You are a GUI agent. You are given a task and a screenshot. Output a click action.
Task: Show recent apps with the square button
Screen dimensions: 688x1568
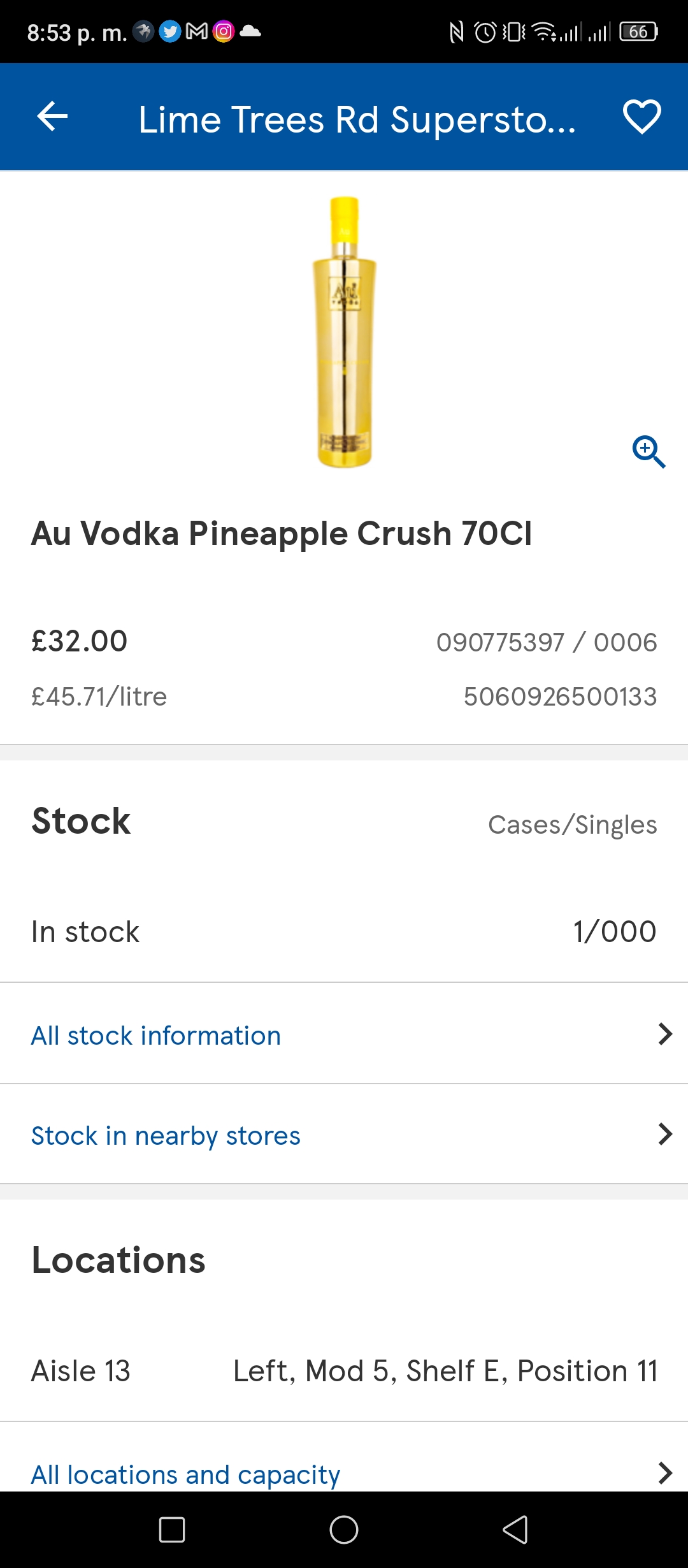pos(172,1529)
